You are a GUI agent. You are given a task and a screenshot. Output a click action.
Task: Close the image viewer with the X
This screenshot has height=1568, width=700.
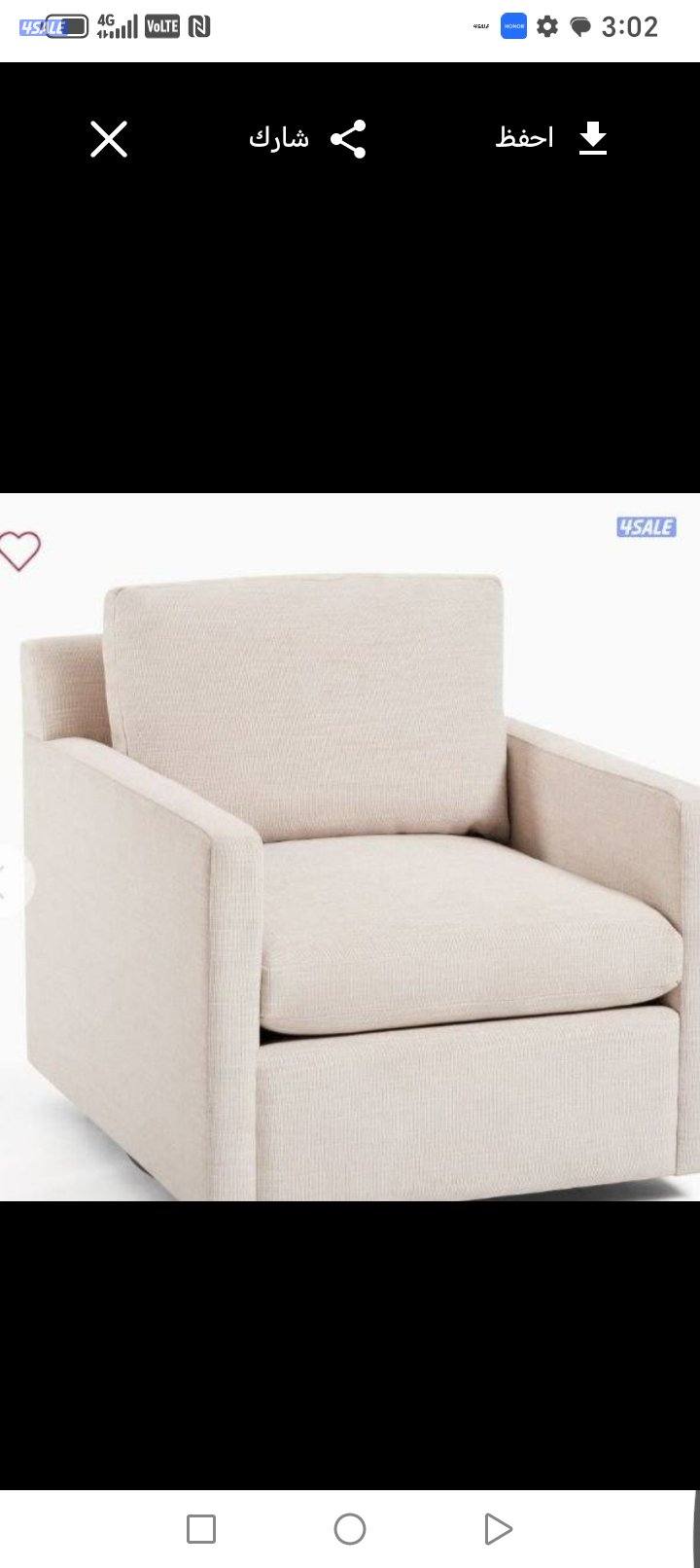tap(108, 139)
